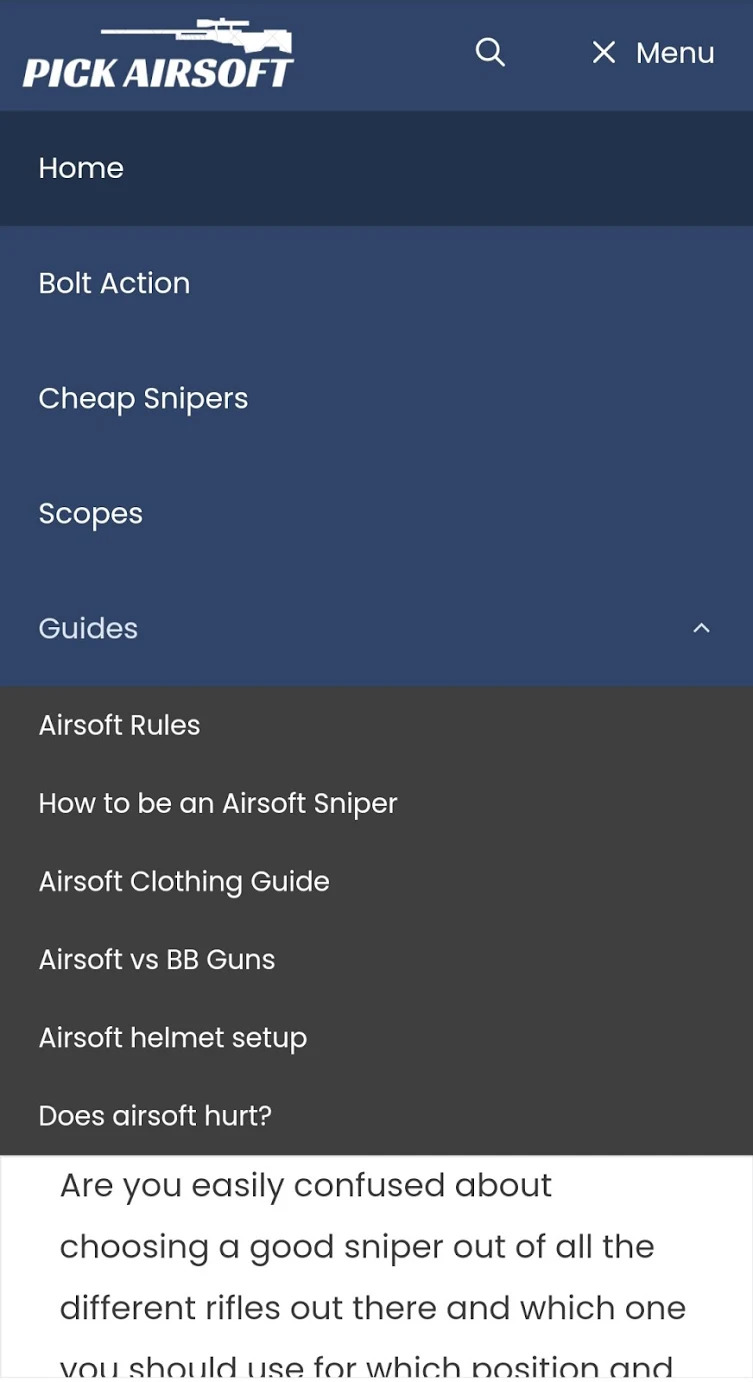The width and height of the screenshot is (753, 1382).
Task: Open the Does airsoft hurt? guide
Action: pos(155,1115)
